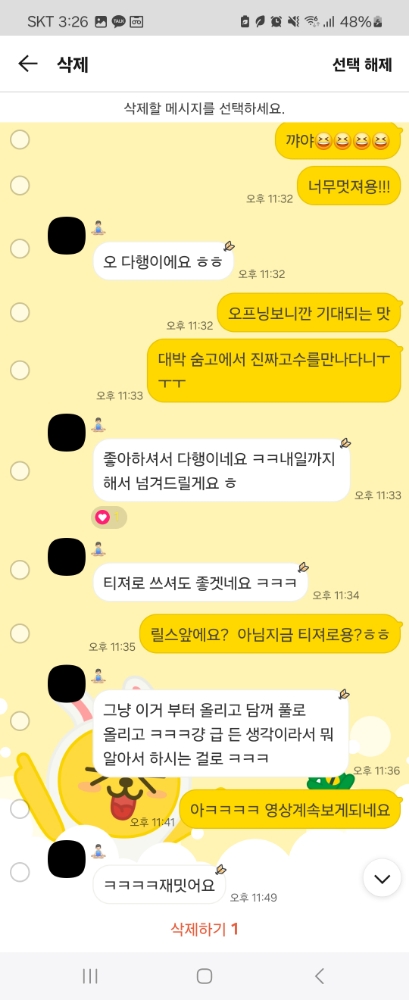This screenshot has width=409, height=1000.
Task: Select the message 꺄야 with laughing emojis
Action: 20,139
